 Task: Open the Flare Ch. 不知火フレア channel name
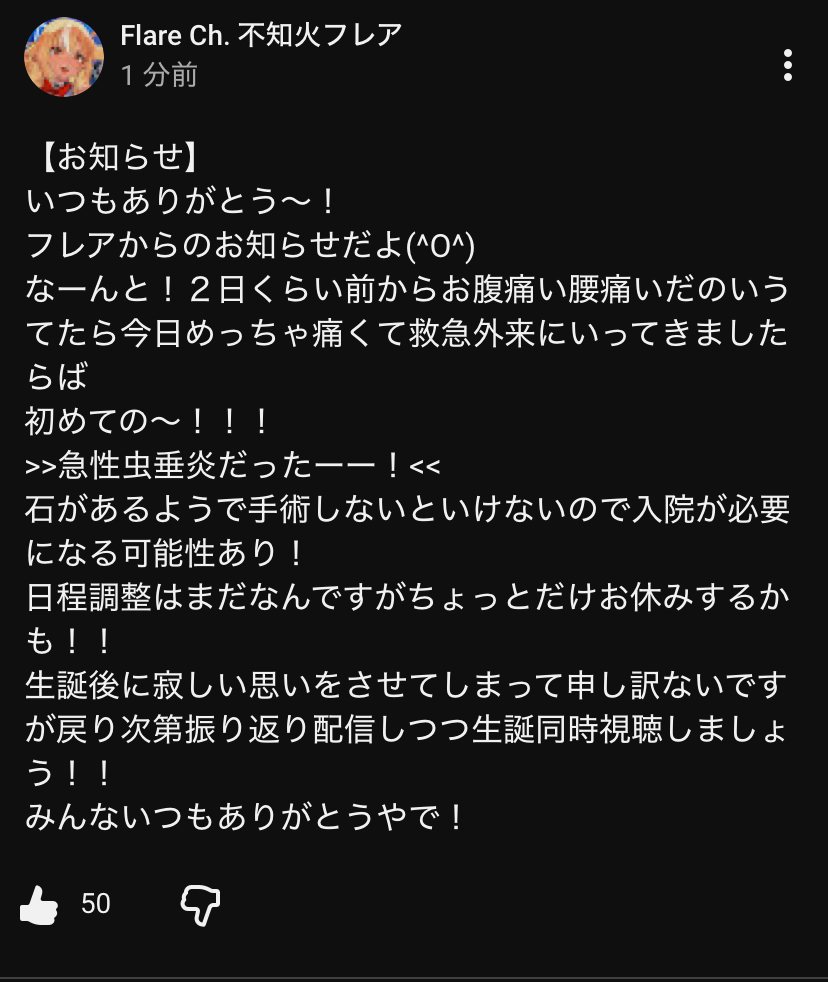[261, 36]
